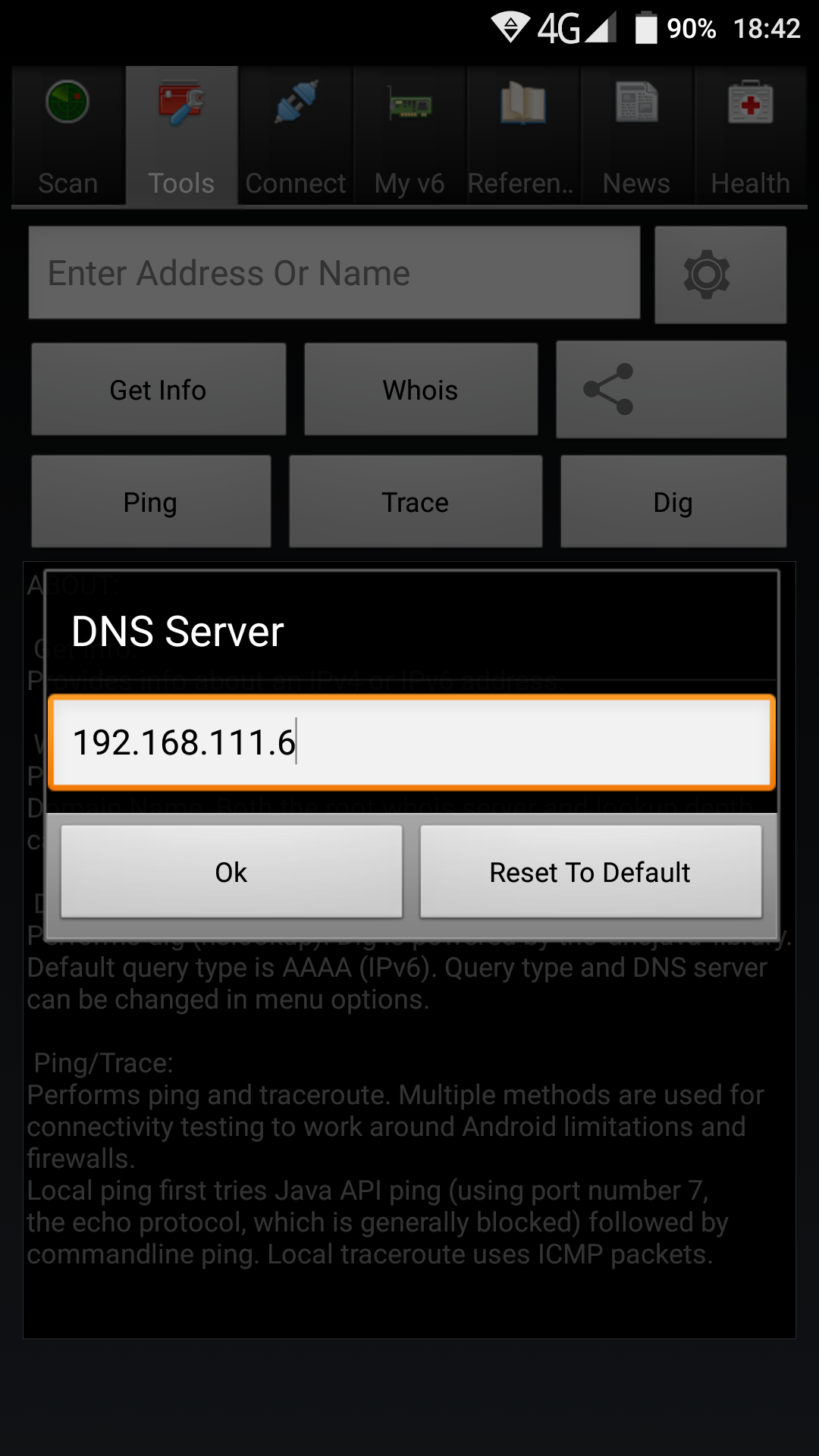The image size is (819, 1456).
Task: Select the Tools tab
Action: coord(181,136)
